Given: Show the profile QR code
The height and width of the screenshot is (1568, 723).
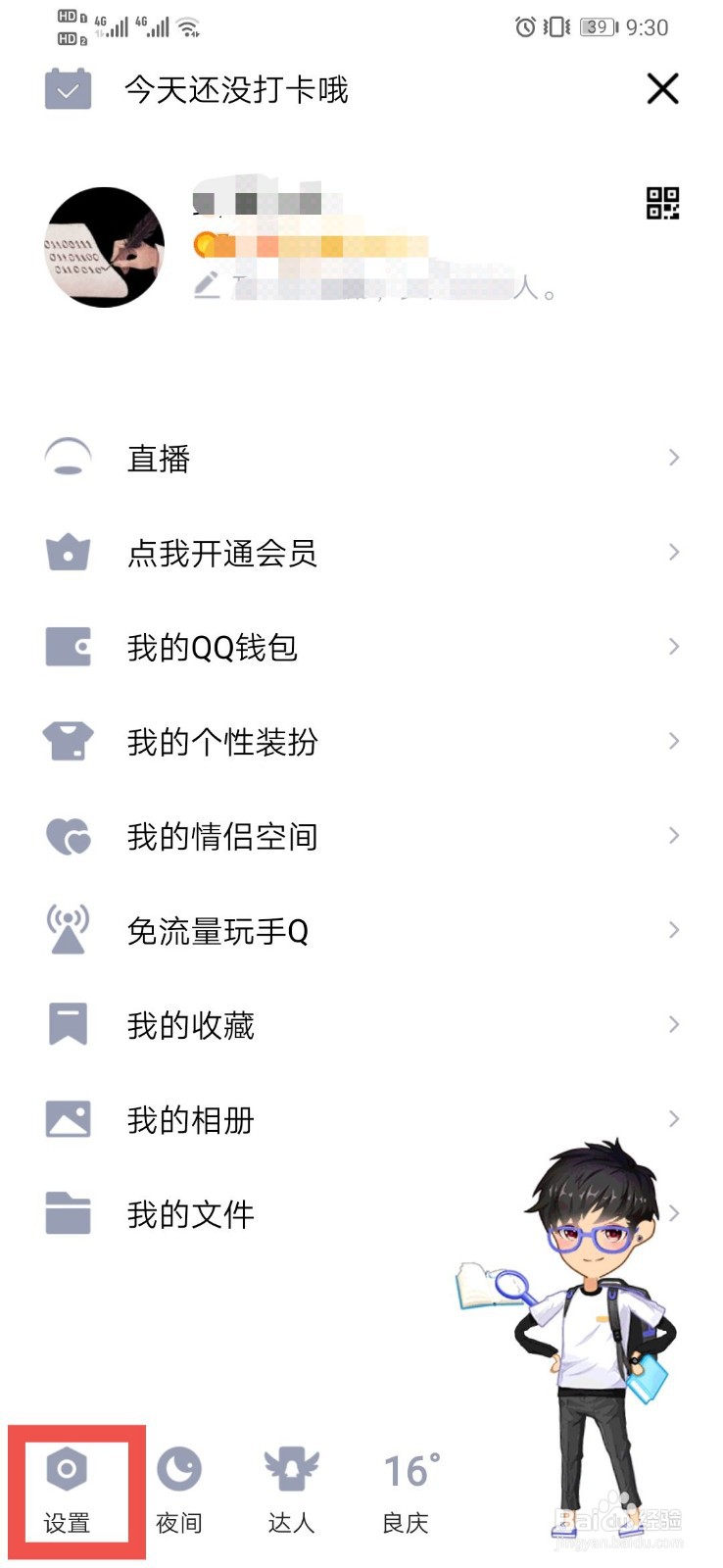Looking at the screenshot, I should 662,203.
